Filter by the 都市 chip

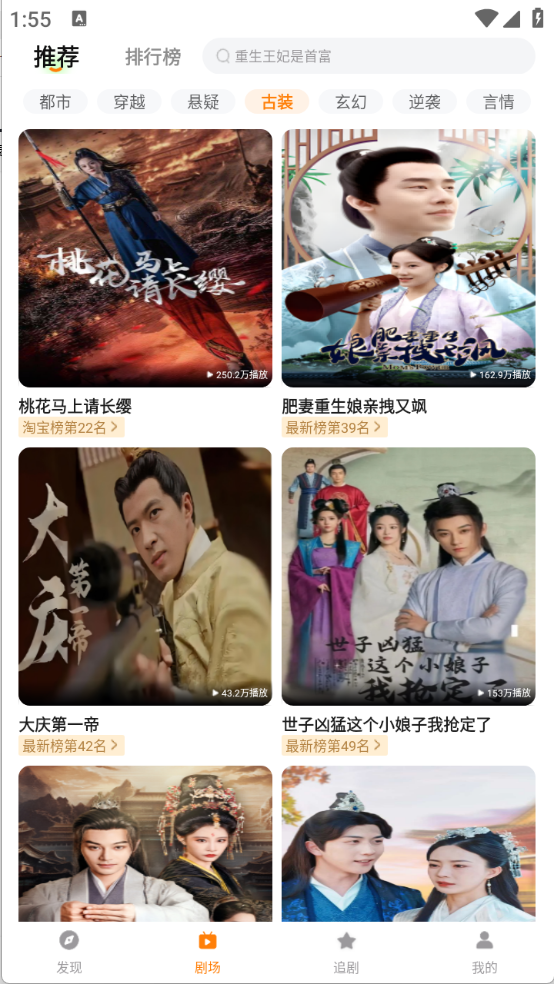[x=55, y=102]
